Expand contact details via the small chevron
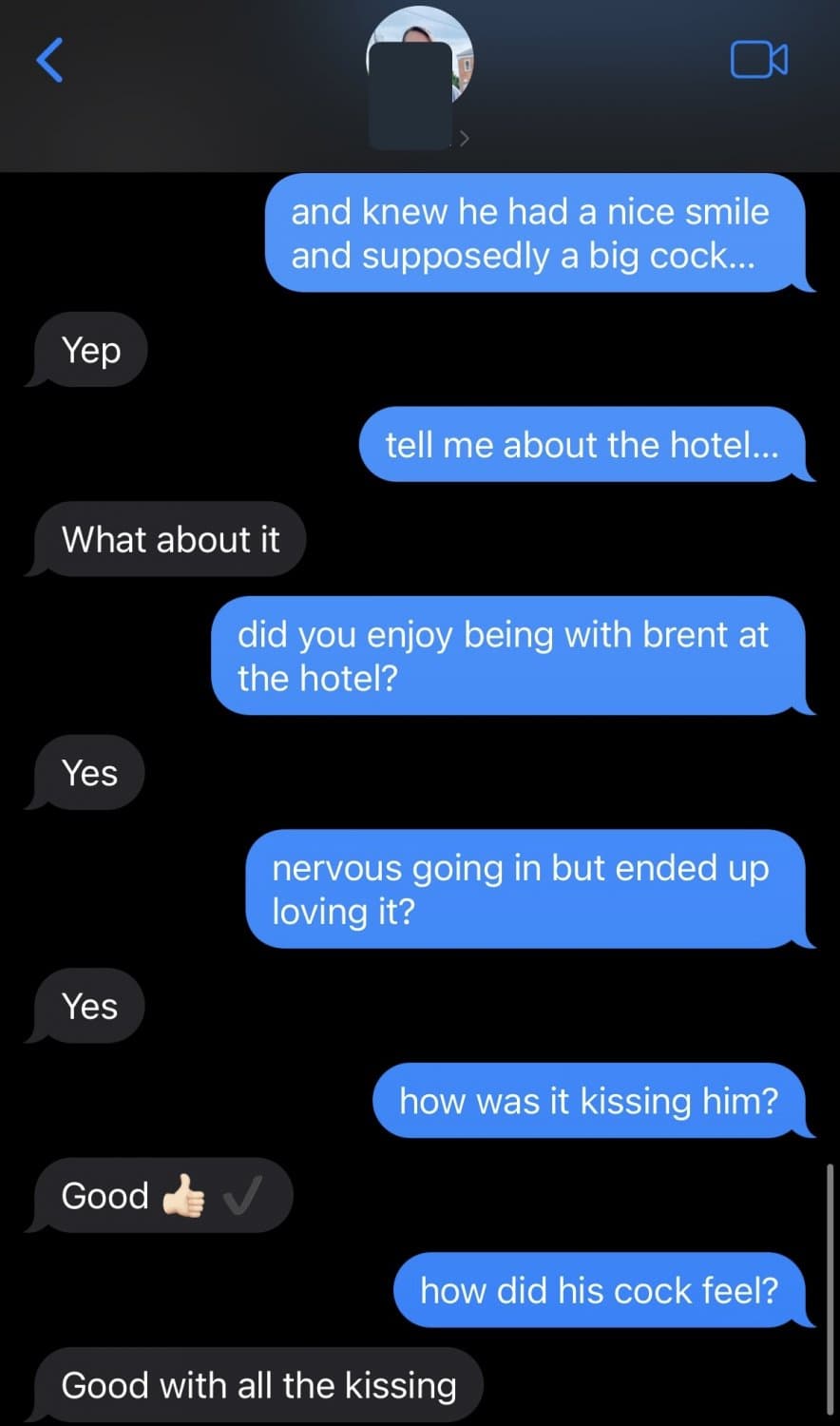This screenshot has width=840, height=1426. 465,138
